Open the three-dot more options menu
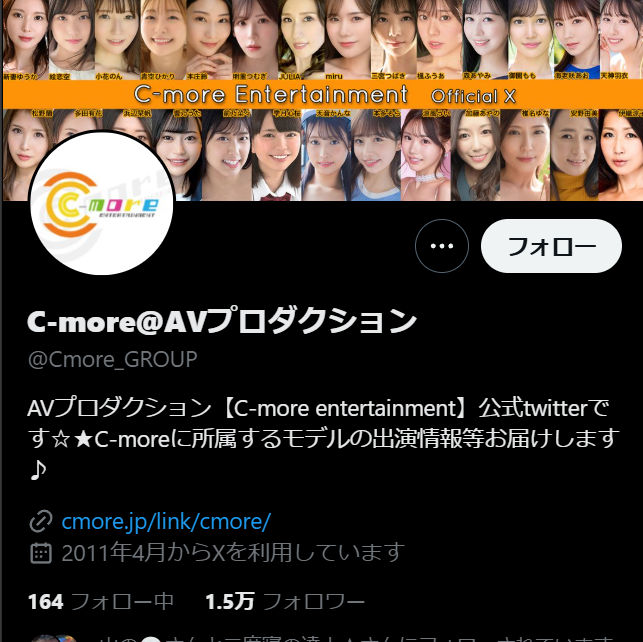The image size is (643, 642). click(441, 246)
